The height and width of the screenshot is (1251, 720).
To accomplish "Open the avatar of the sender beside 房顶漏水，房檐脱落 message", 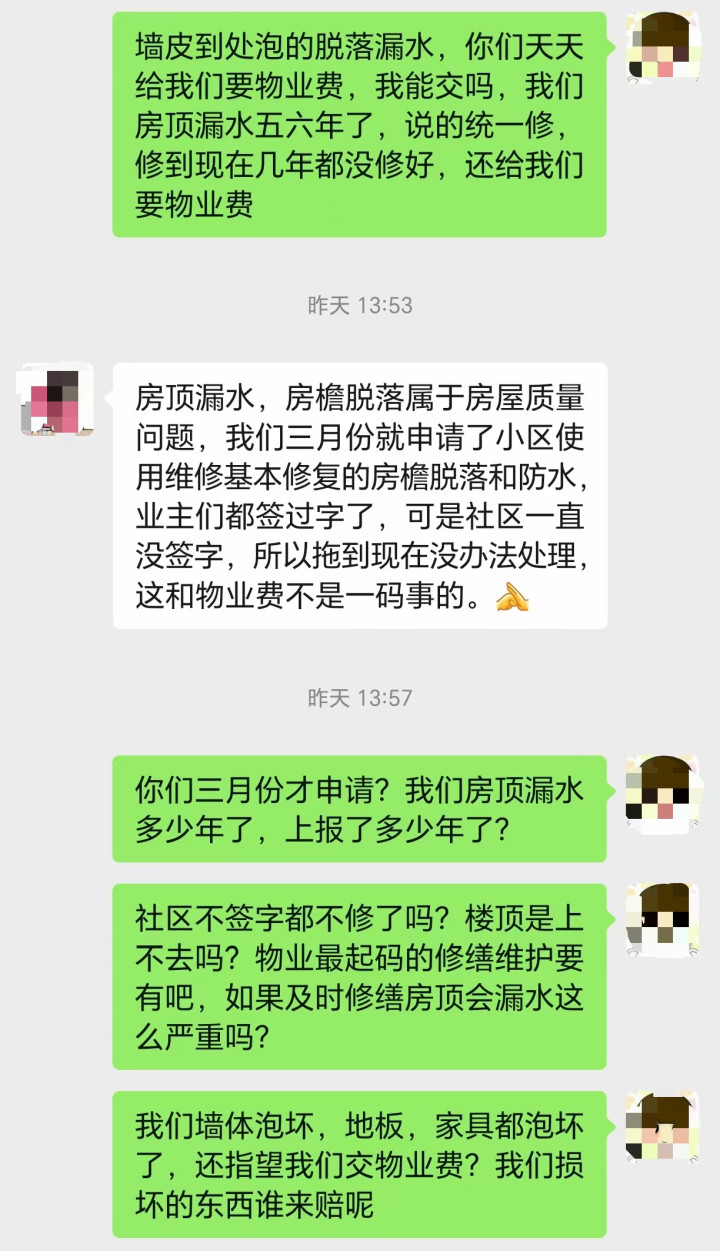I will 57,400.
